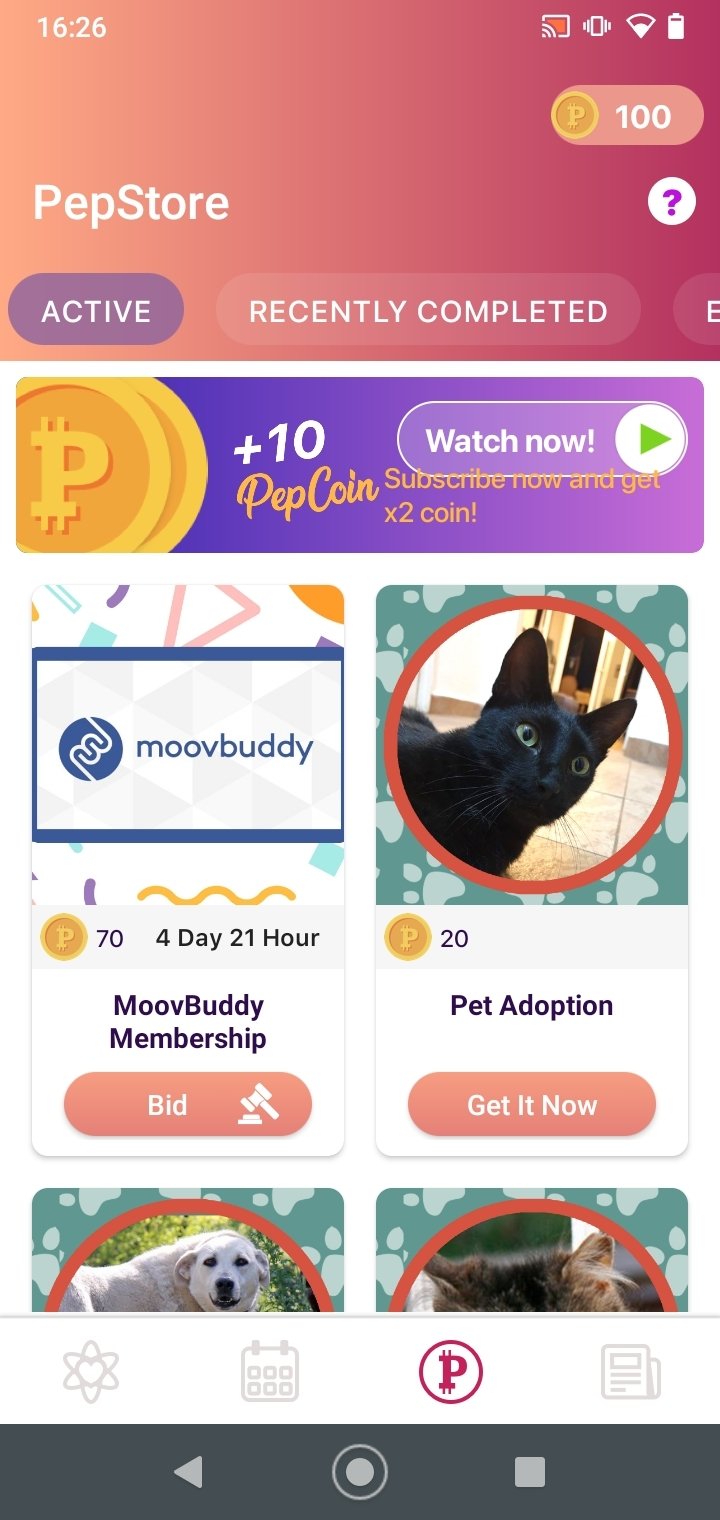Image resolution: width=720 pixels, height=1520 pixels.
Task: Tap Get It Now for Pet Adoption
Action: click(532, 1105)
